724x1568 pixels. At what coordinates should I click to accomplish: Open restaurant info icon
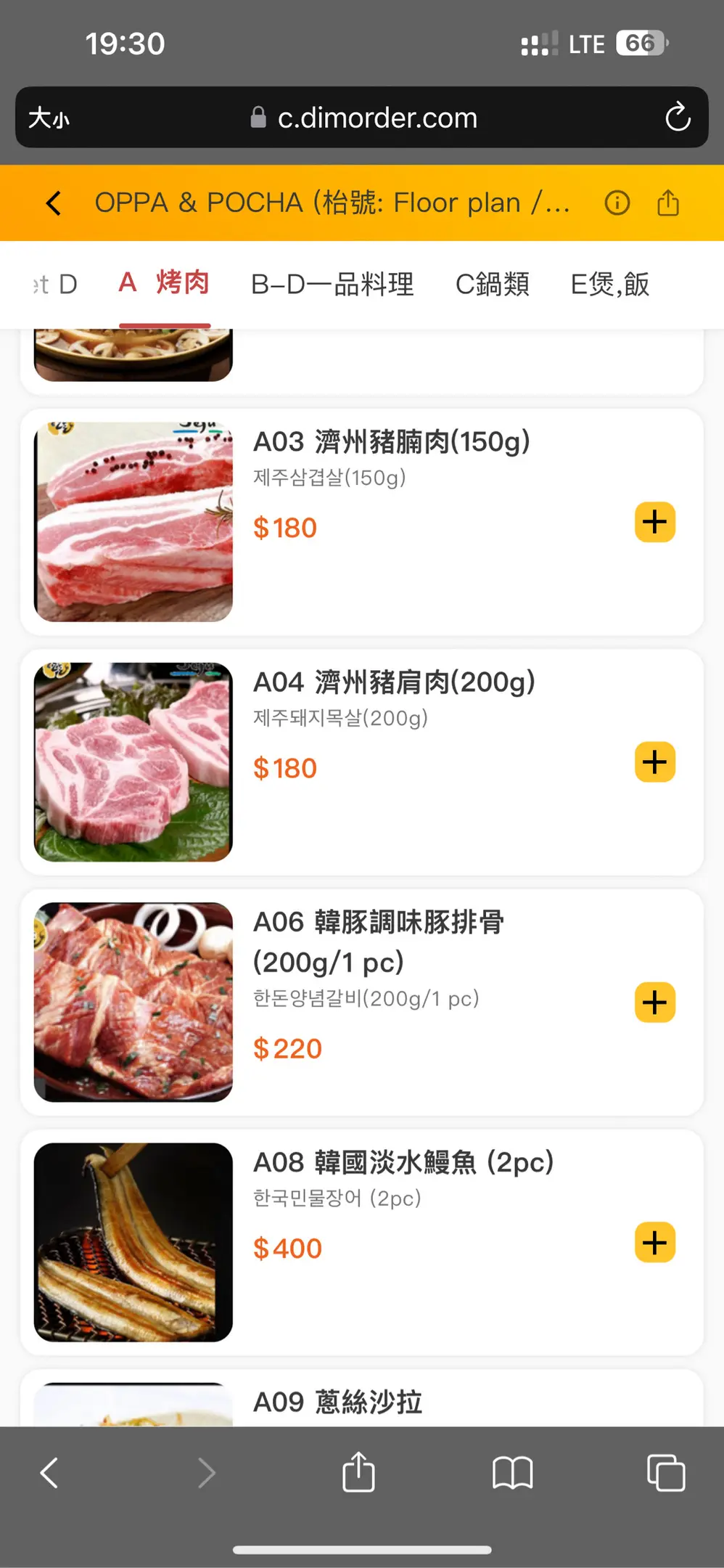click(x=617, y=203)
